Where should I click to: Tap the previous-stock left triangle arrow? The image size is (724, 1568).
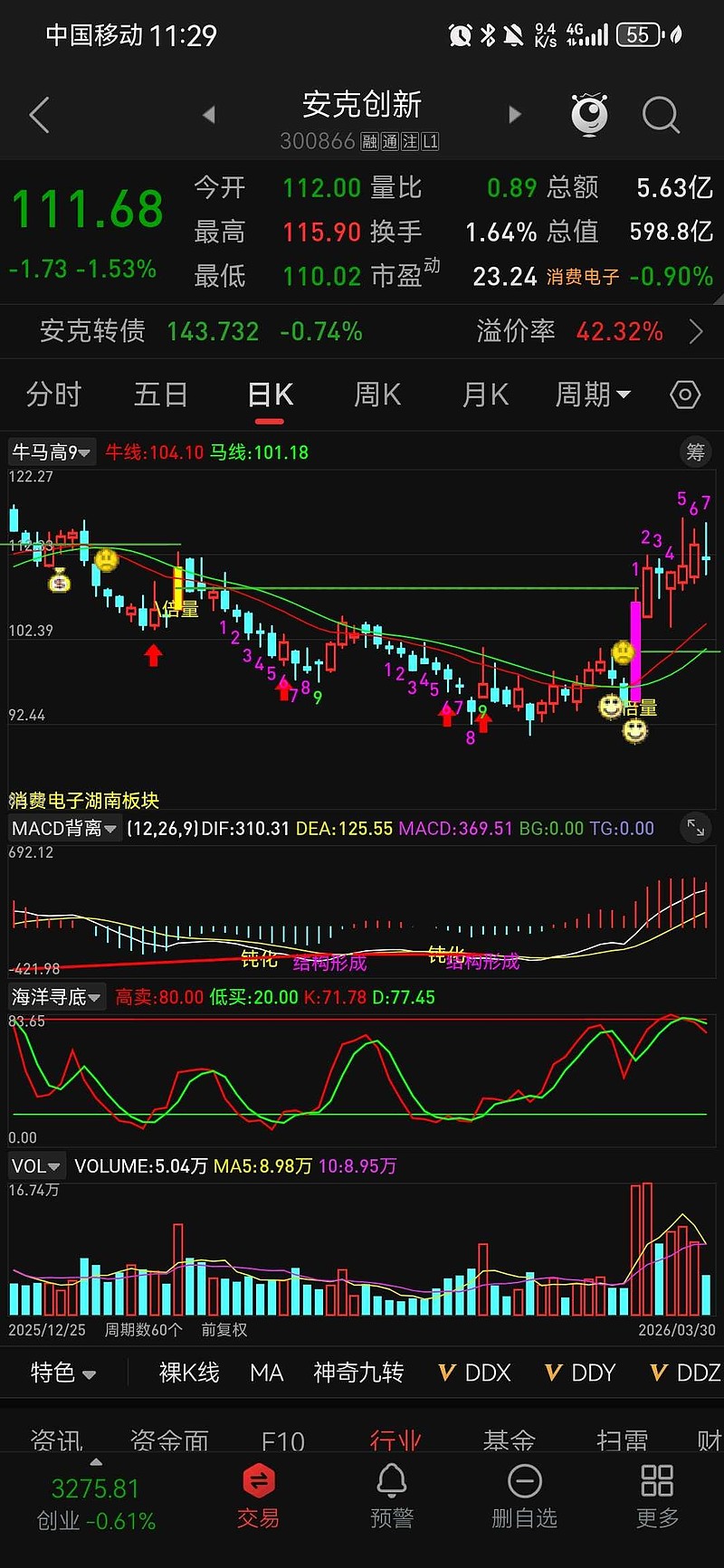(208, 115)
